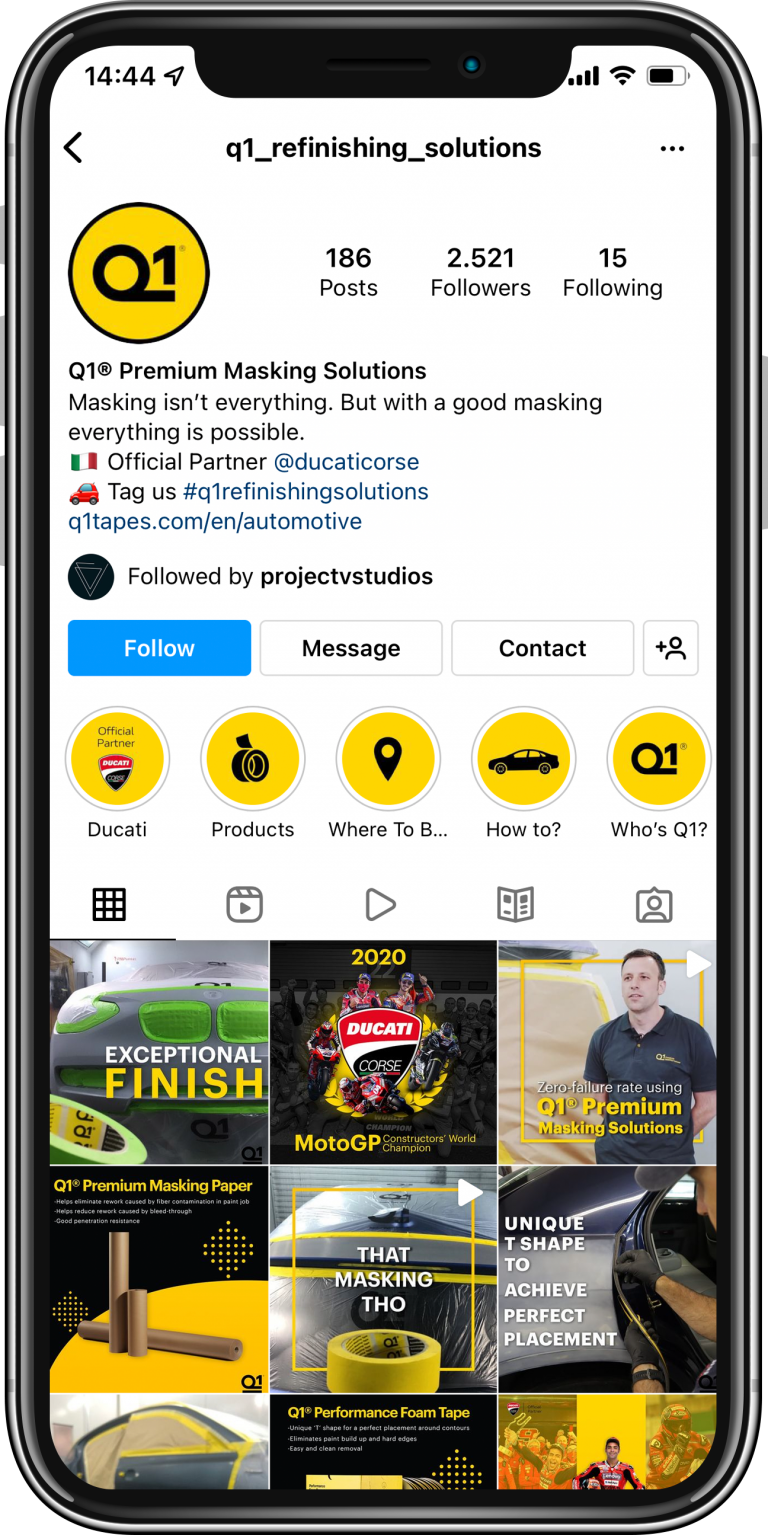View the Products story highlight

click(x=253, y=760)
